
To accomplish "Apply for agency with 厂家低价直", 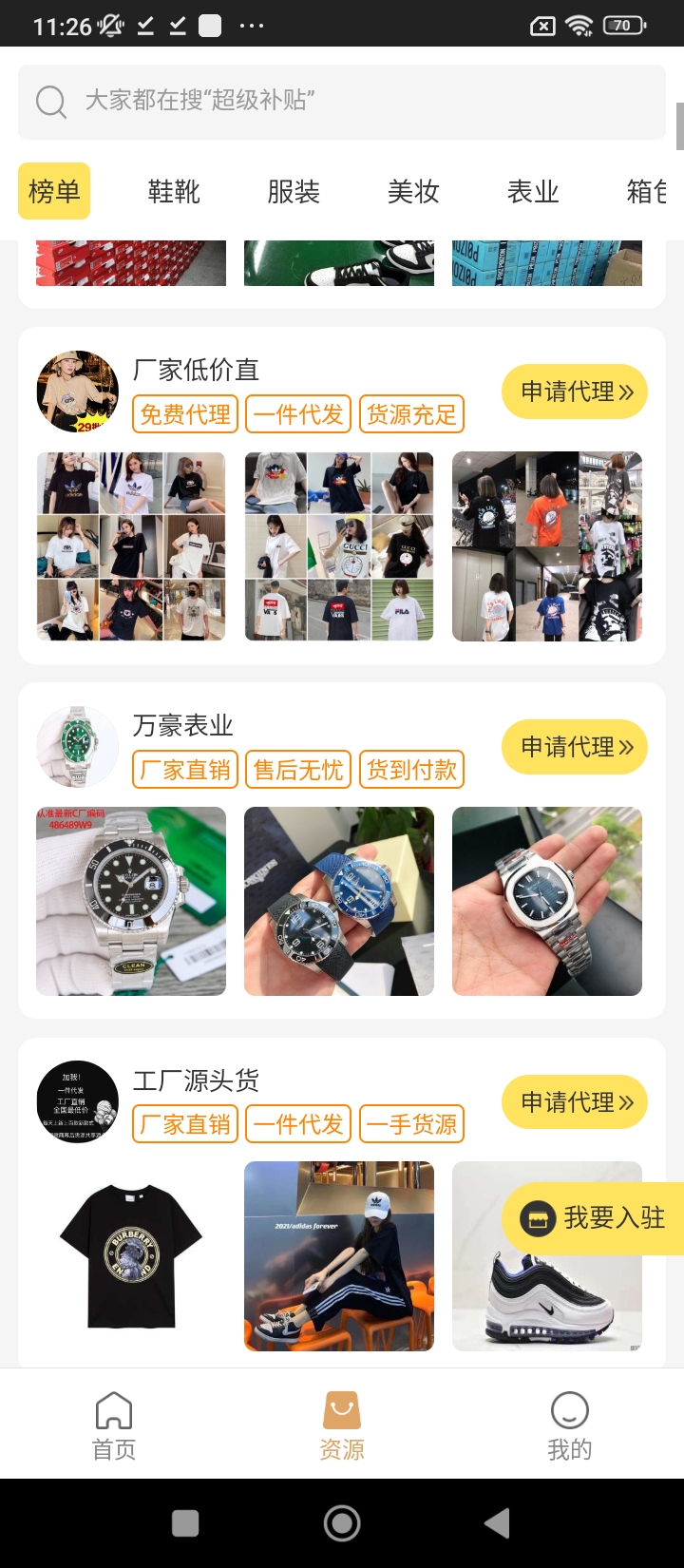I will 575,392.
